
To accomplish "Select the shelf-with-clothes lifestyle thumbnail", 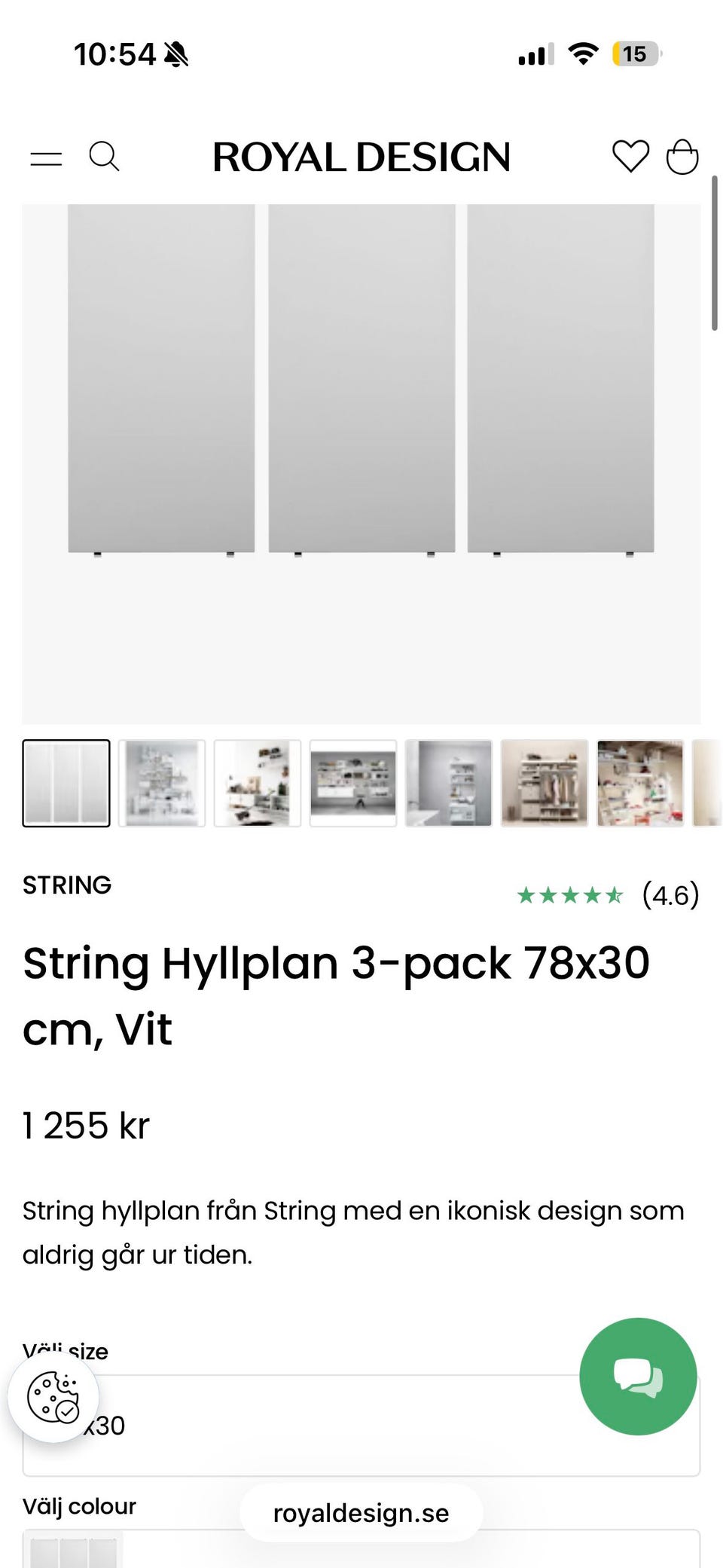I will [x=639, y=783].
